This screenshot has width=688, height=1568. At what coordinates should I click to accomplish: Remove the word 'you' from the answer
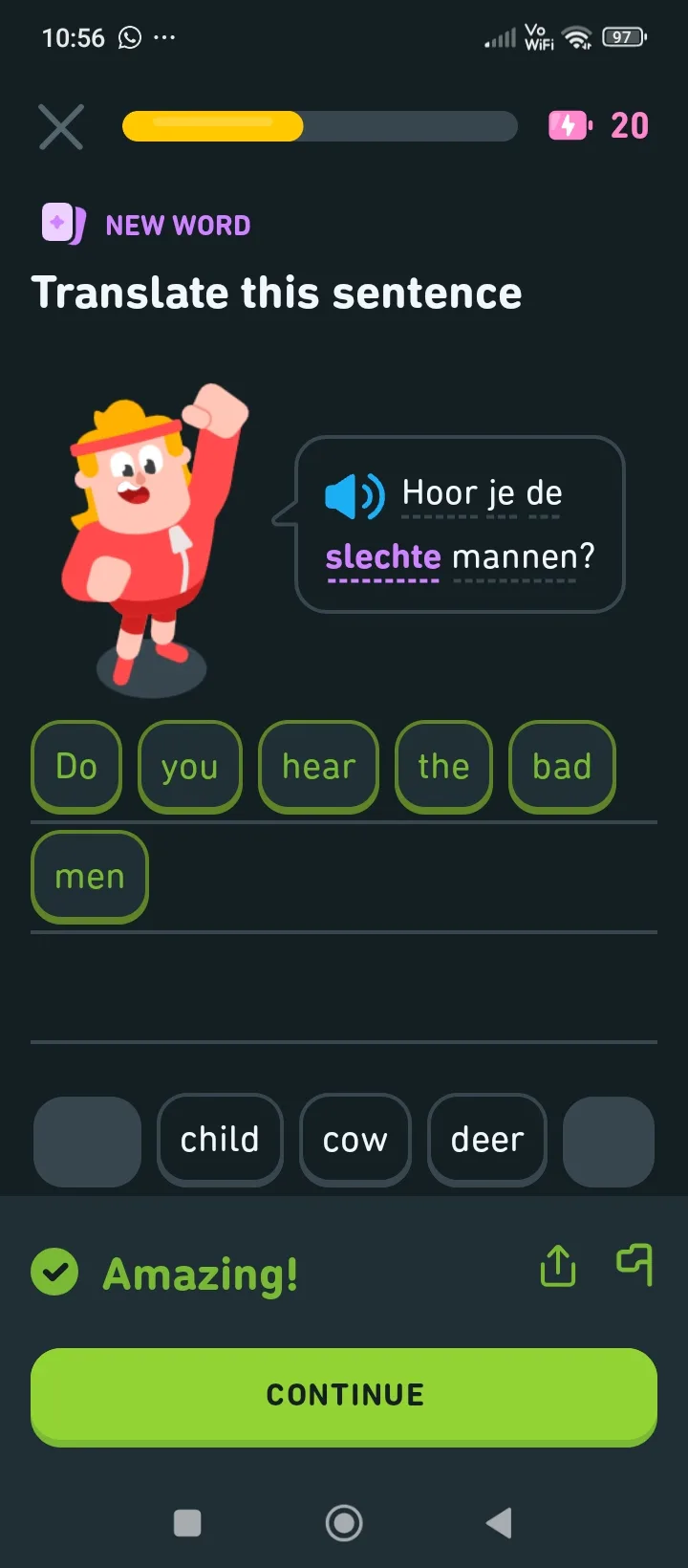189,767
